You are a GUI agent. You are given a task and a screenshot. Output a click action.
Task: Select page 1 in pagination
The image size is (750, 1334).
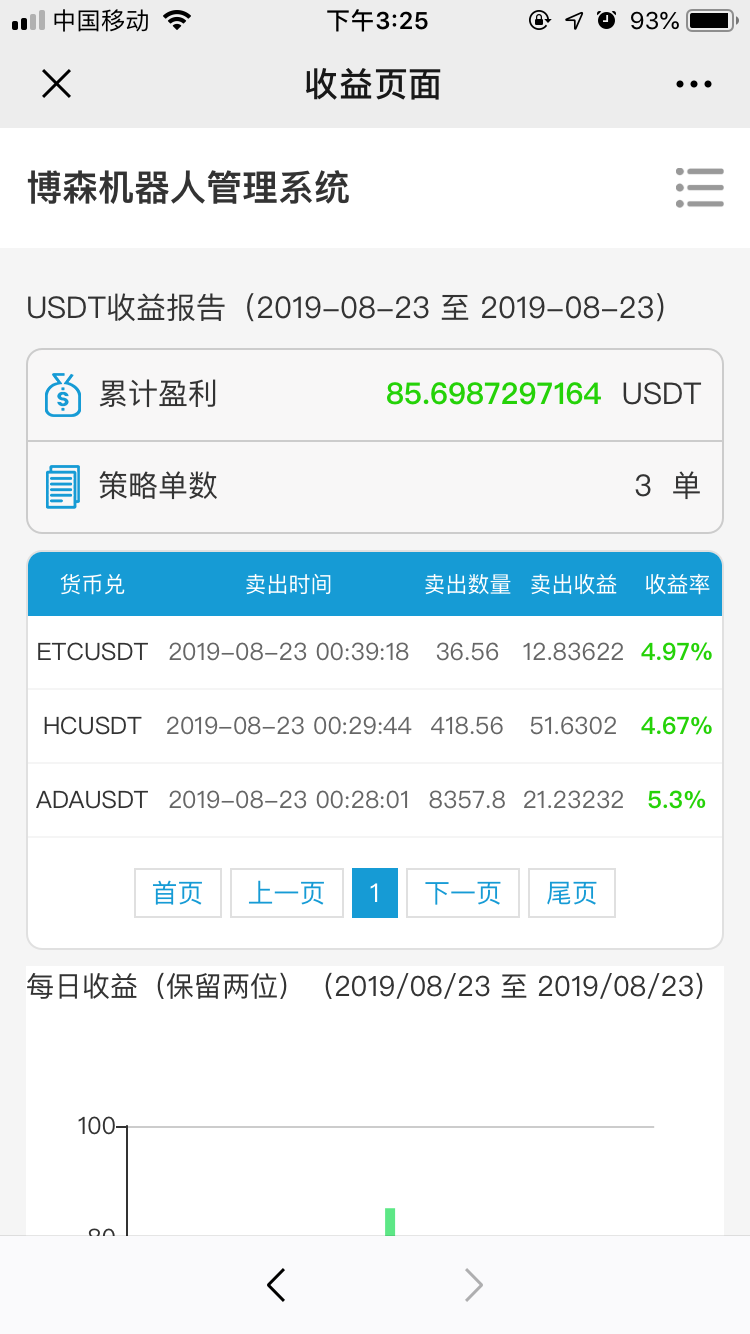(375, 893)
